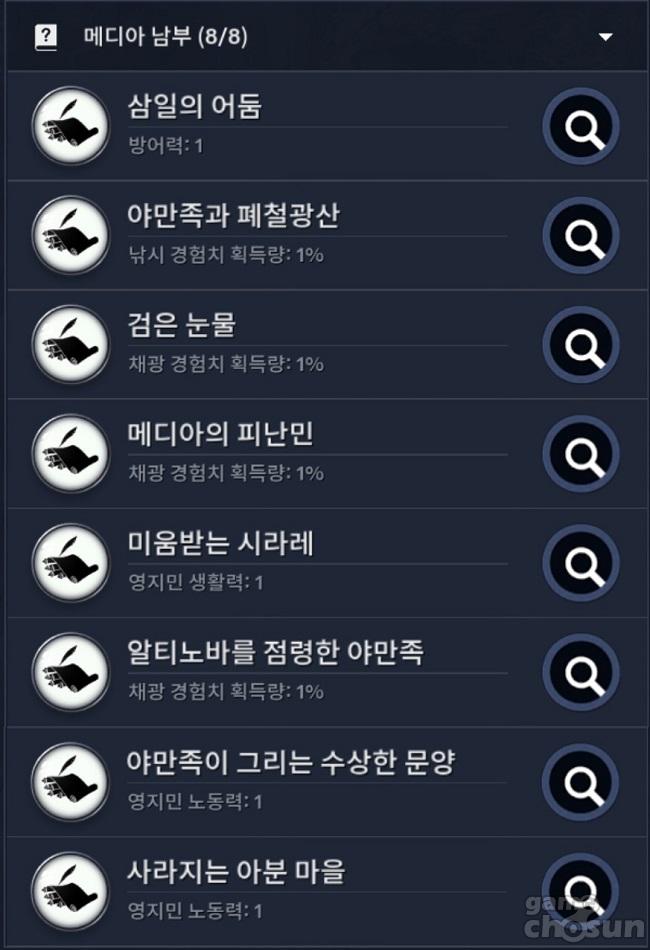The height and width of the screenshot is (950, 650).
Task: Collapse the 메디아 남부 (8/8) section
Action: click(604, 37)
